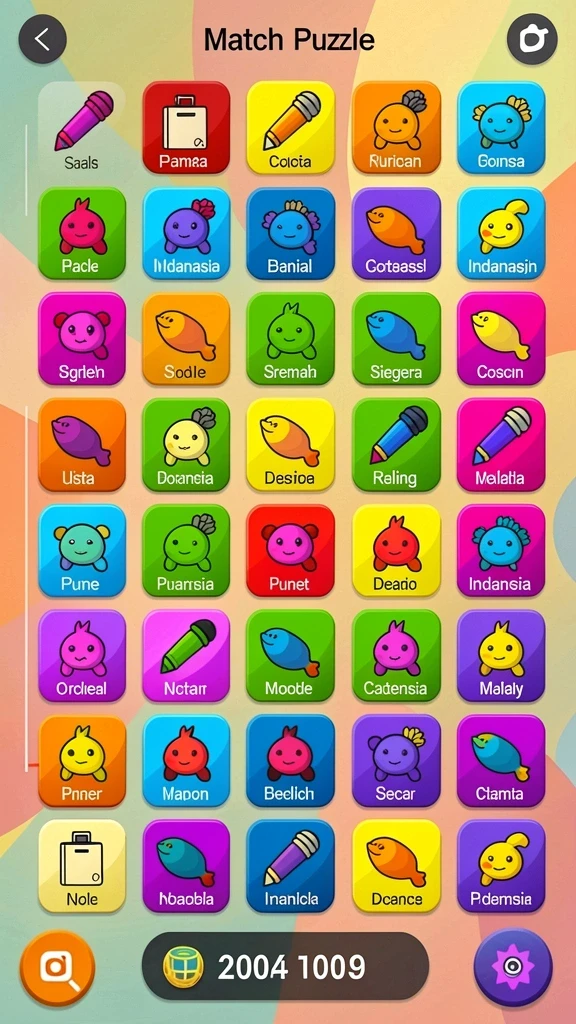Select the cream Nole bag tile
The image size is (576, 1024).
[x=82, y=866]
